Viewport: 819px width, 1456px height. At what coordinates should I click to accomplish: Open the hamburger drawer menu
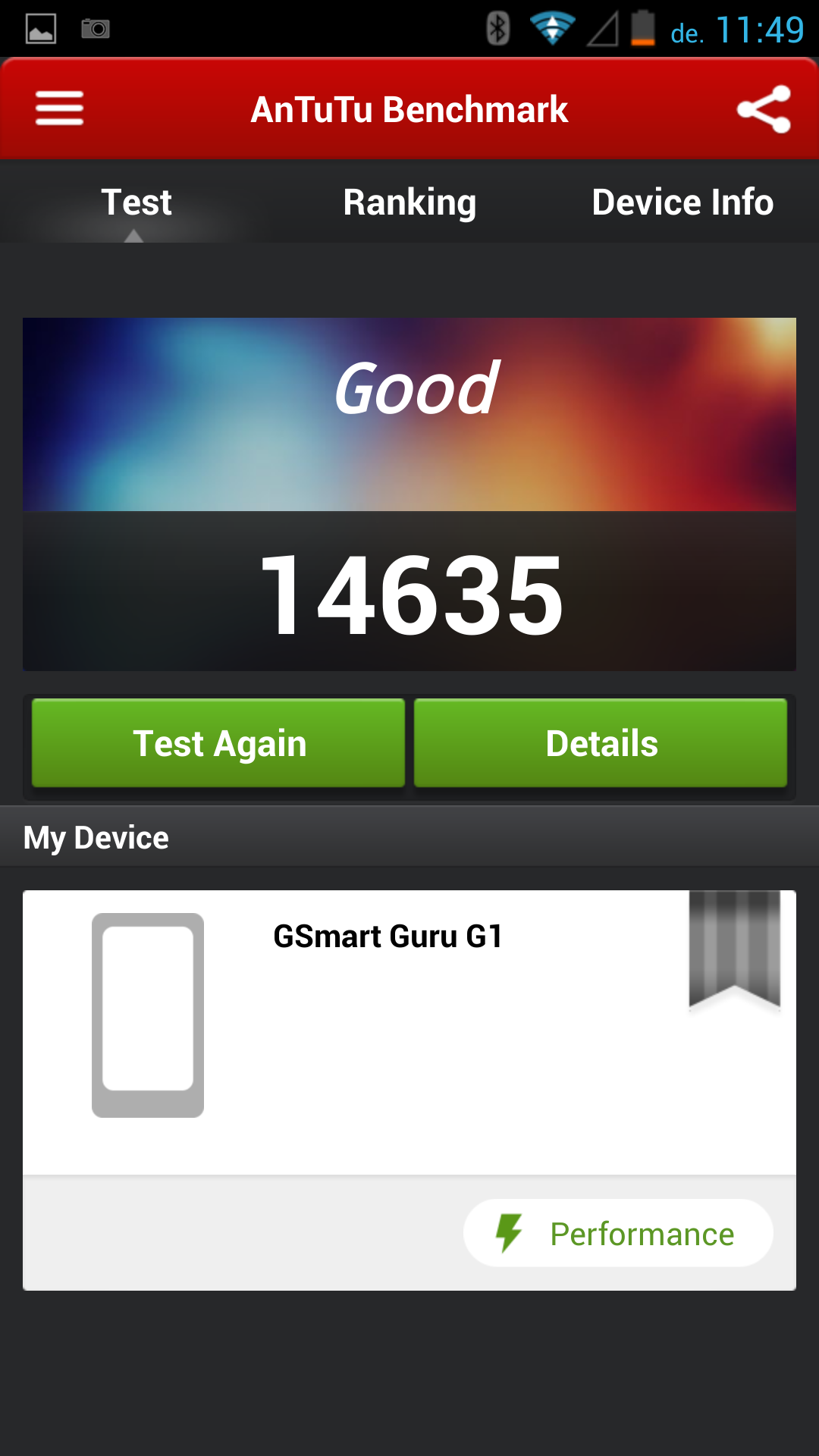pyautogui.click(x=59, y=108)
